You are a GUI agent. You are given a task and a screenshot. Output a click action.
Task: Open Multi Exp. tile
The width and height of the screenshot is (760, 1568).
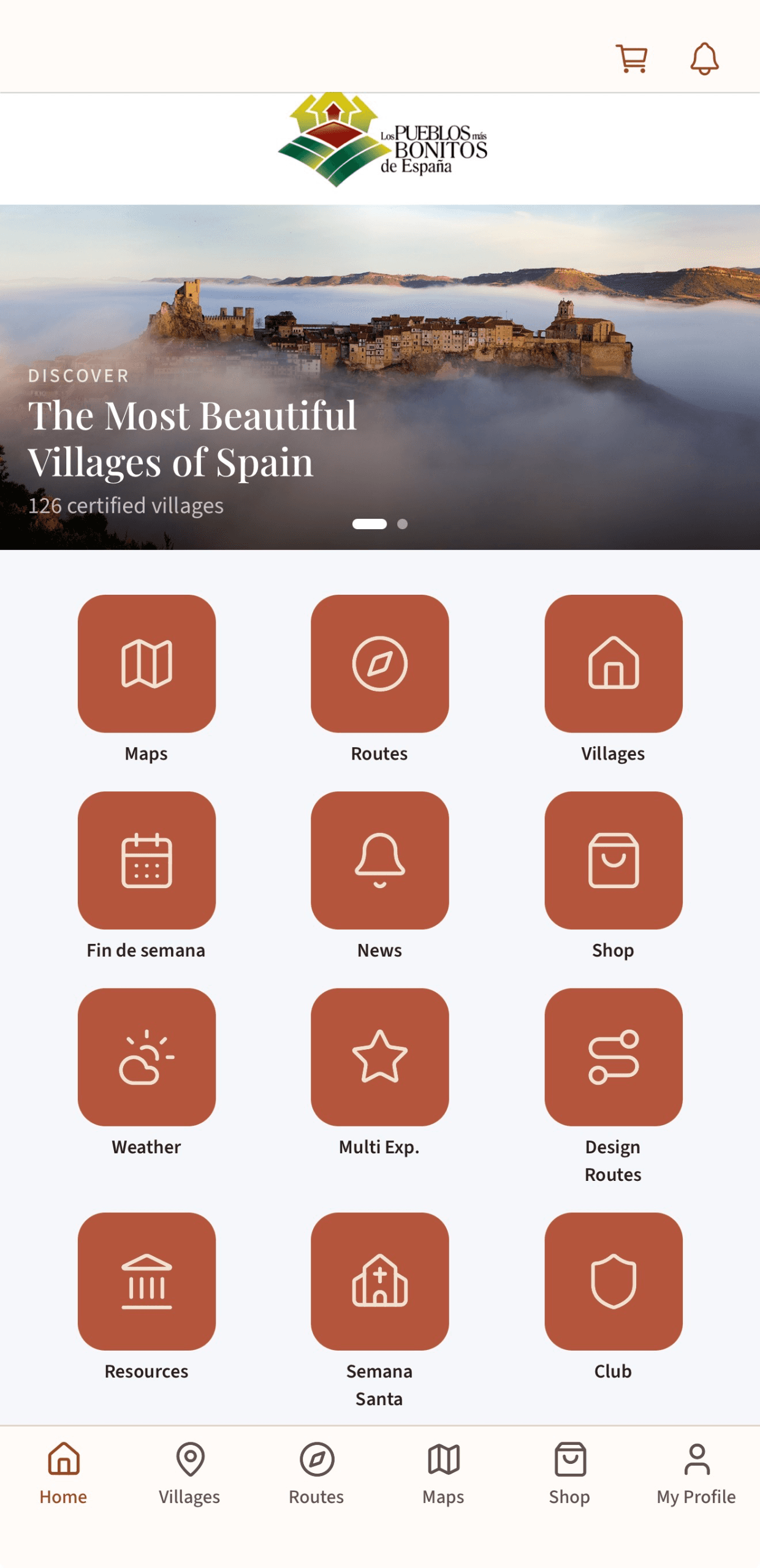click(x=379, y=1057)
